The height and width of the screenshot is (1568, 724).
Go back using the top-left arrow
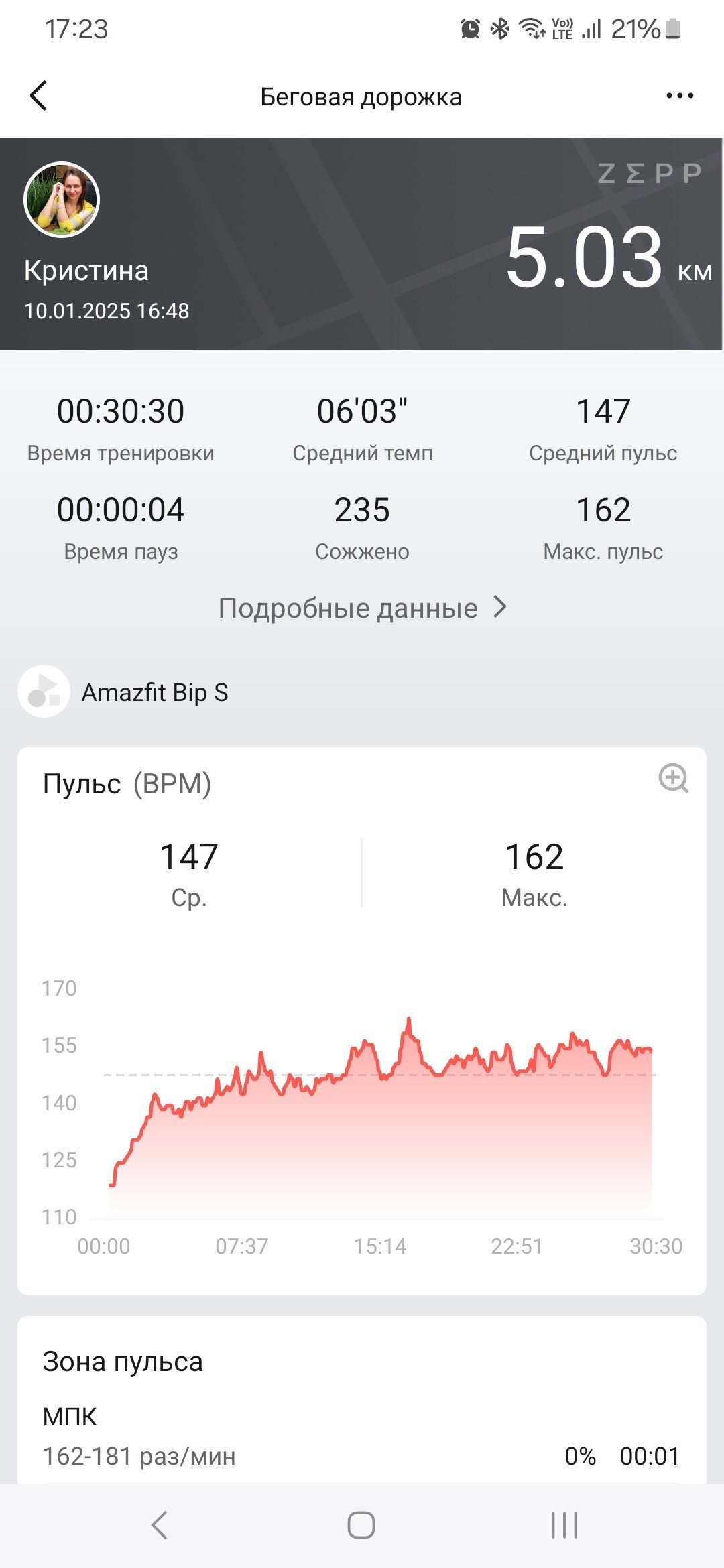click(39, 96)
